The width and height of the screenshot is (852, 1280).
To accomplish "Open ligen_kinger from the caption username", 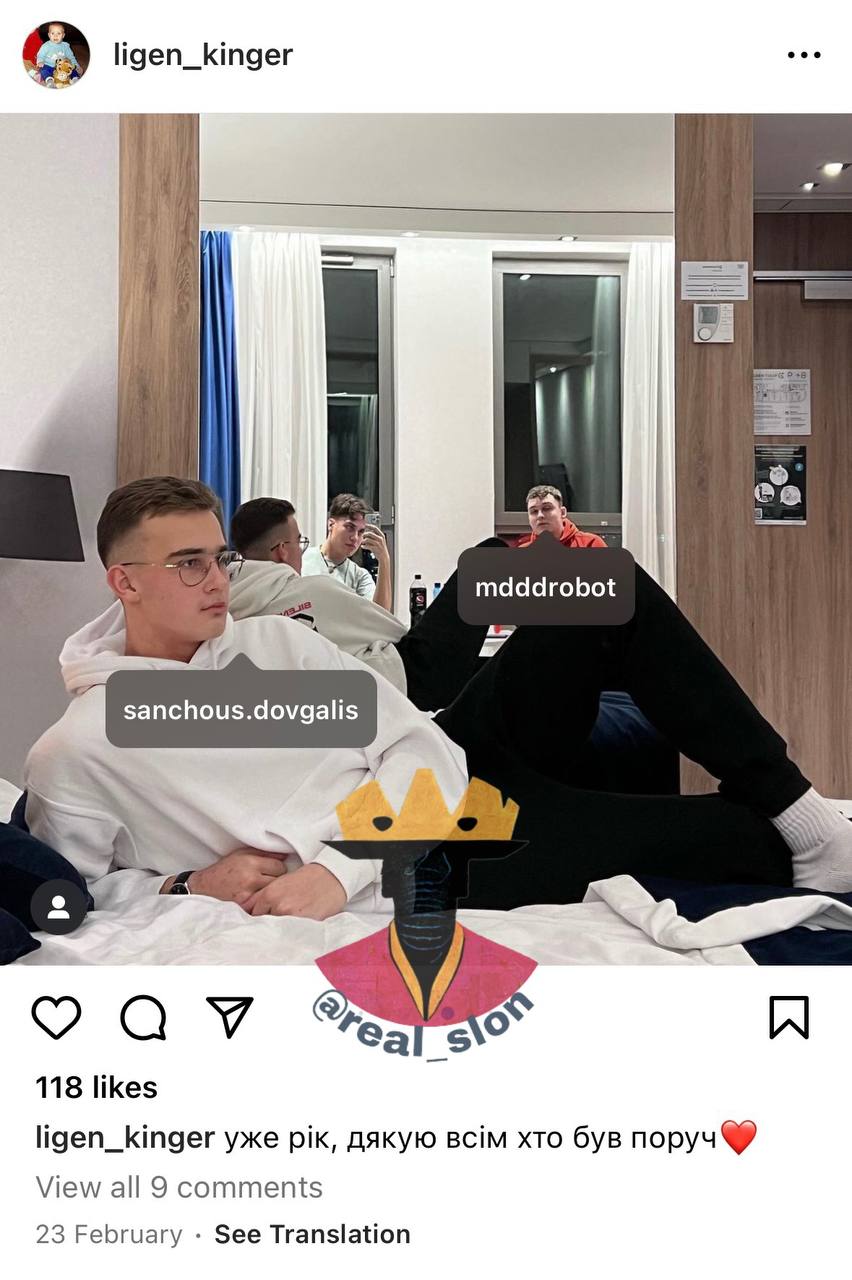I will coord(125,1138).
